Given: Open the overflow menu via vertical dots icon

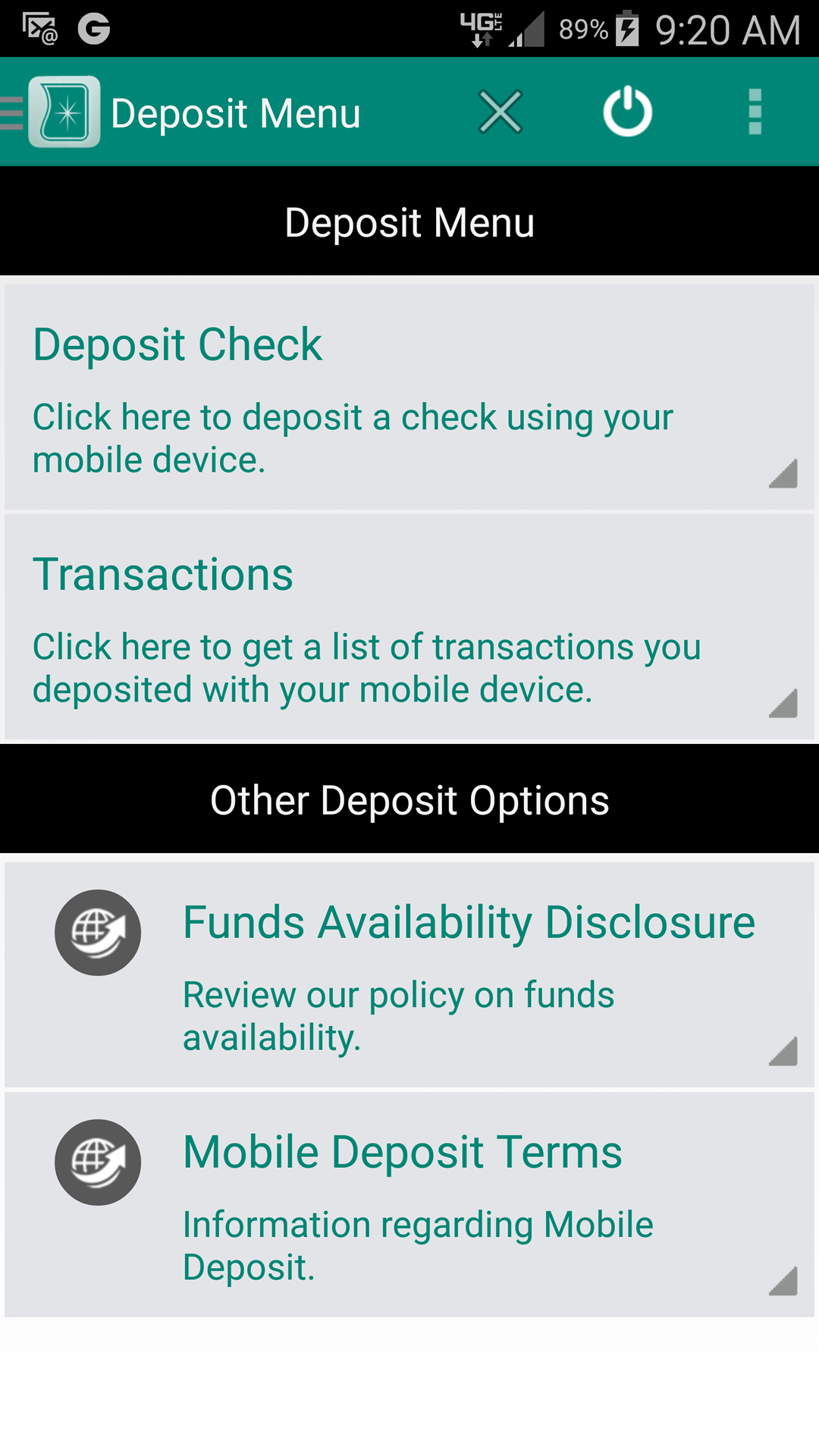Looking at the screenshot, I should click(x=755, y=111).
